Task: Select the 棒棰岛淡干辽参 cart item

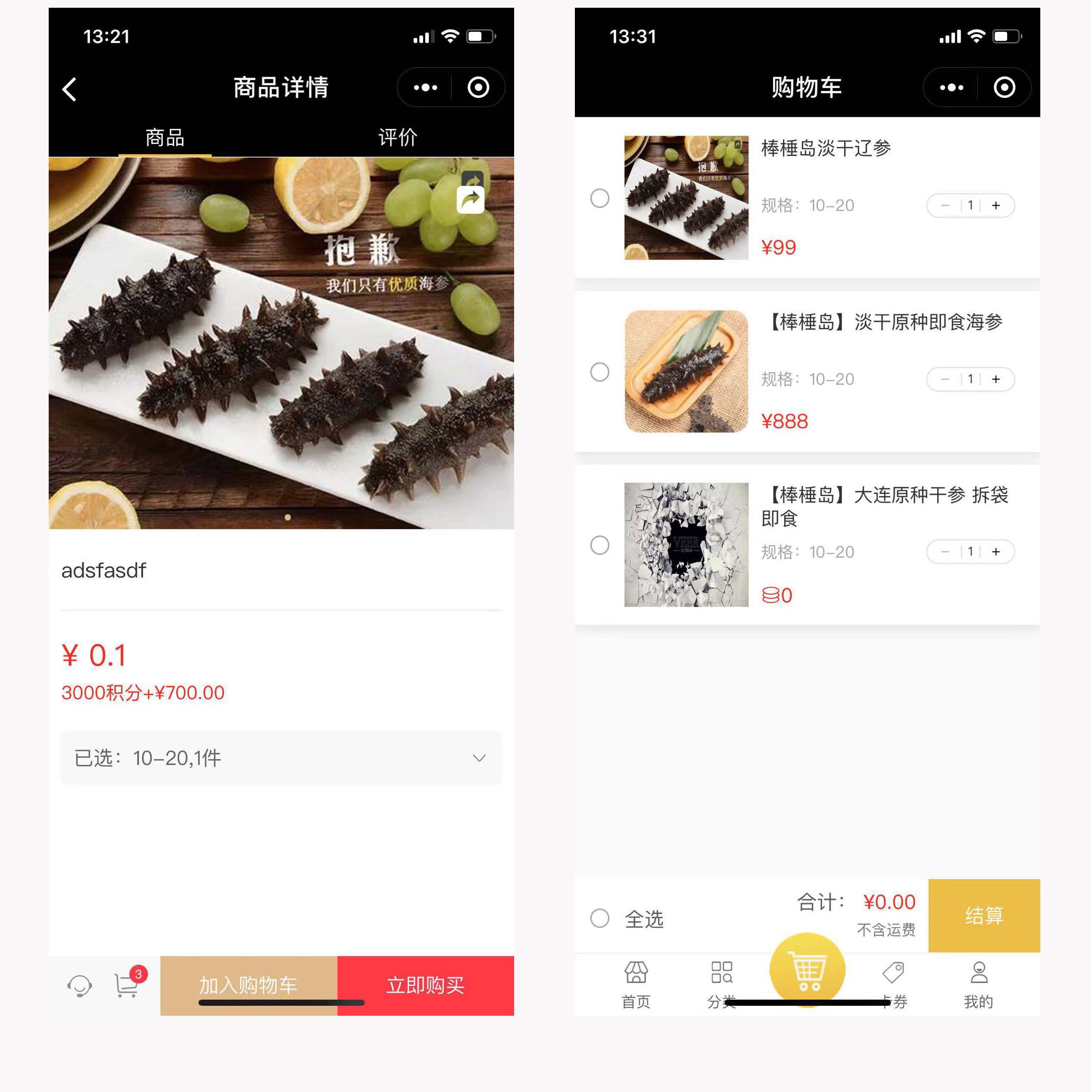Action: 600,198
